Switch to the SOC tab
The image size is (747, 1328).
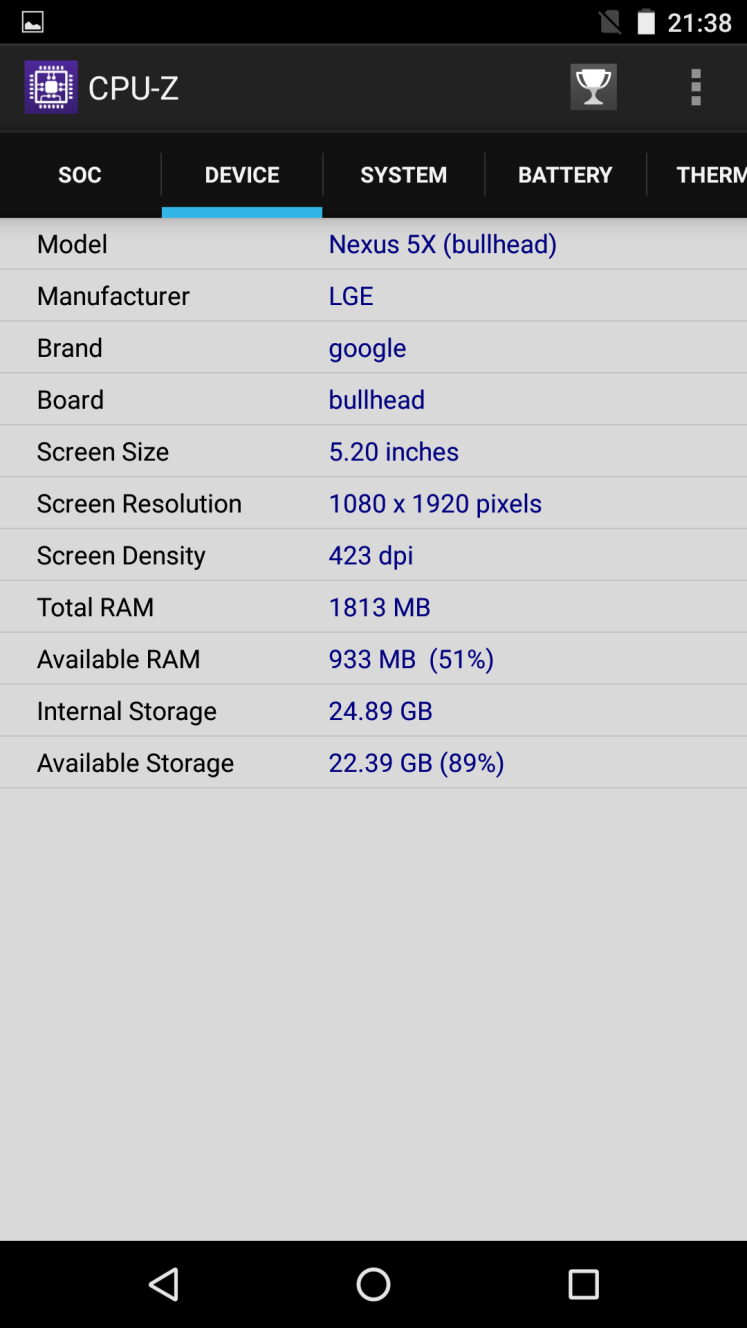(x=80, y=175)
